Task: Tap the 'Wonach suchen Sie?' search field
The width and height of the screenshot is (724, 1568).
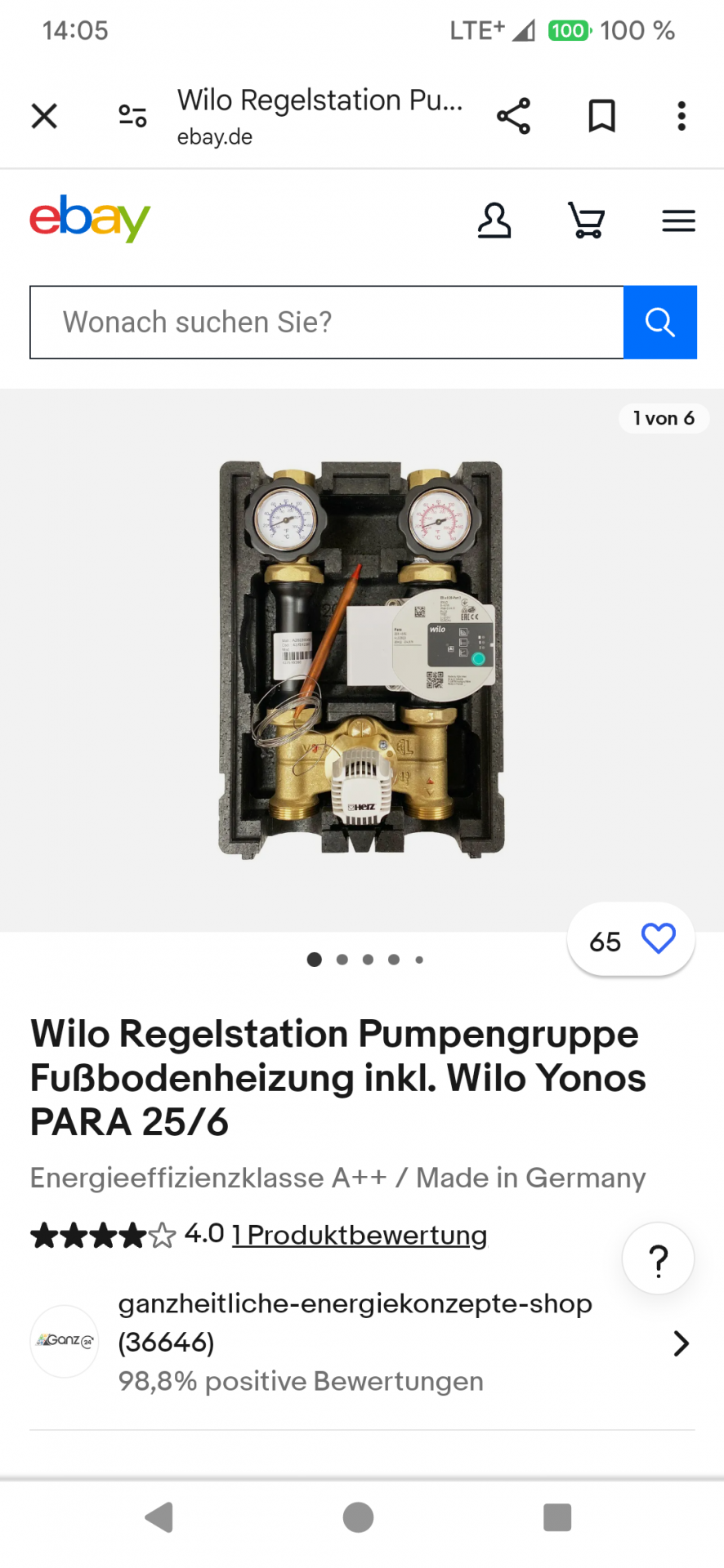Action: point(327,323)
